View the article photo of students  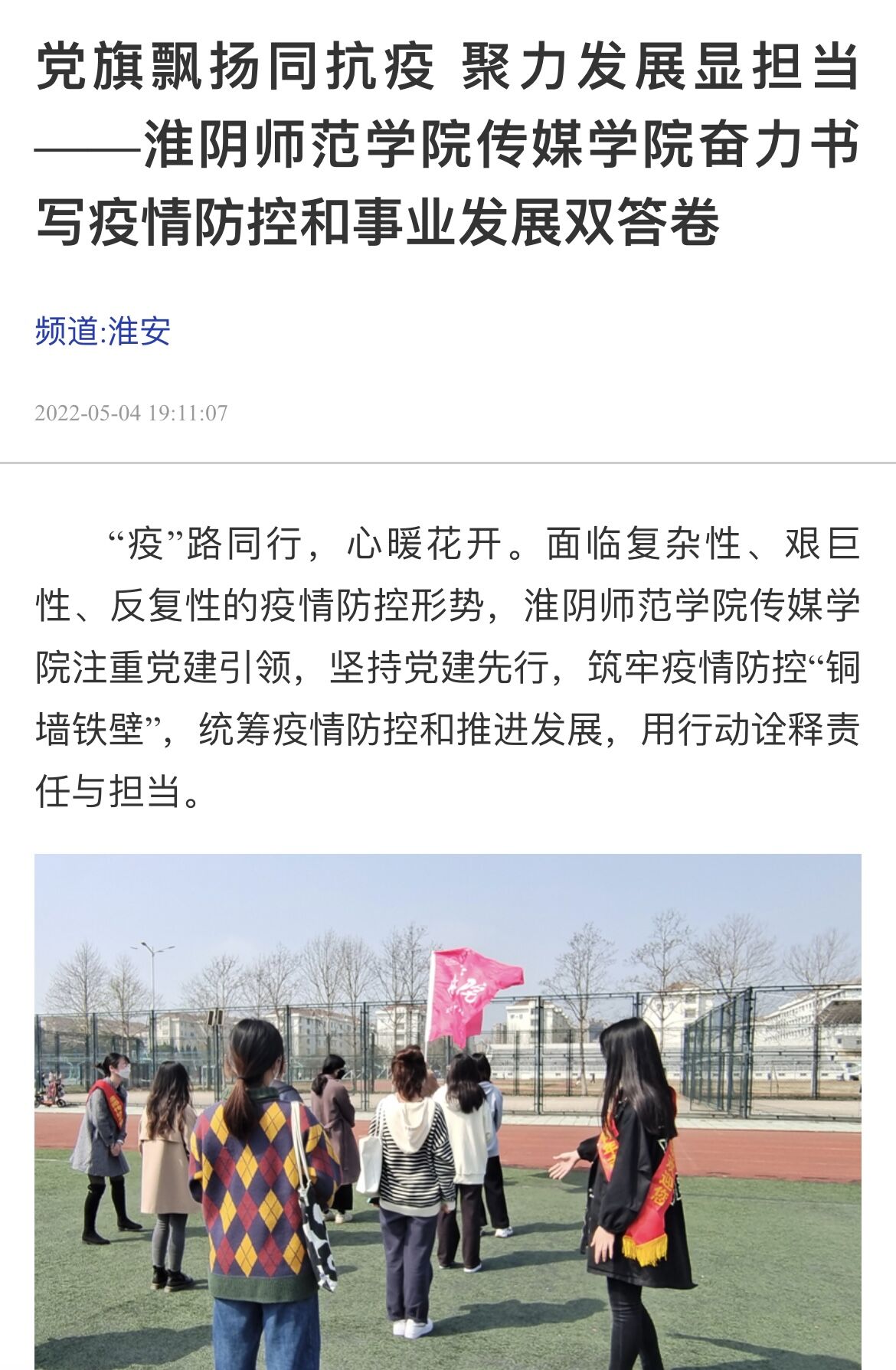(448, 1110)
